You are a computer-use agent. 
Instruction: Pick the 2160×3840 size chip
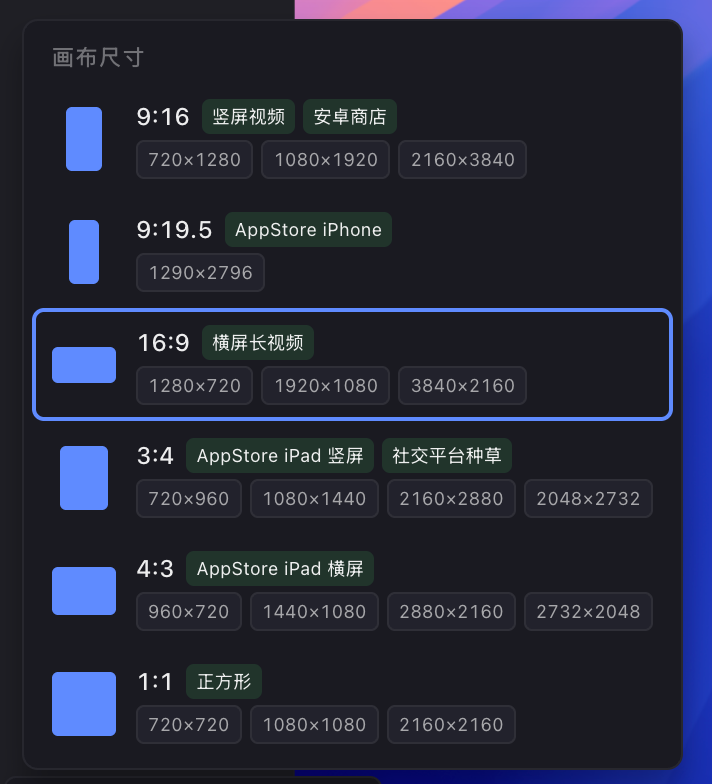[x=462, y=160]
